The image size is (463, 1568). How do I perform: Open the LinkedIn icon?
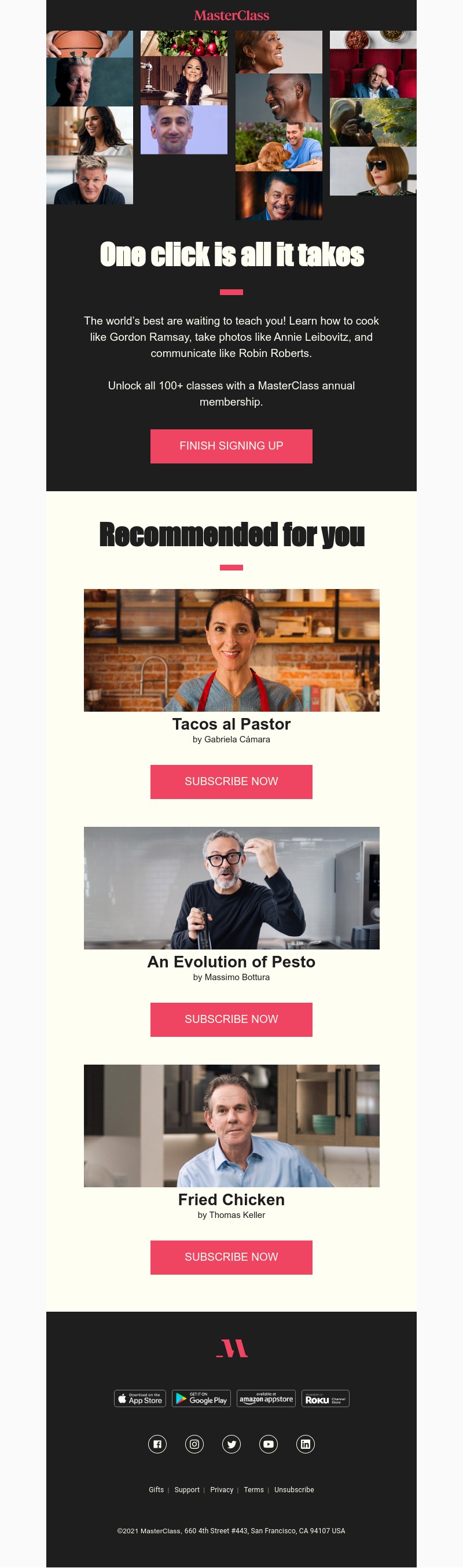point(306,1444)
